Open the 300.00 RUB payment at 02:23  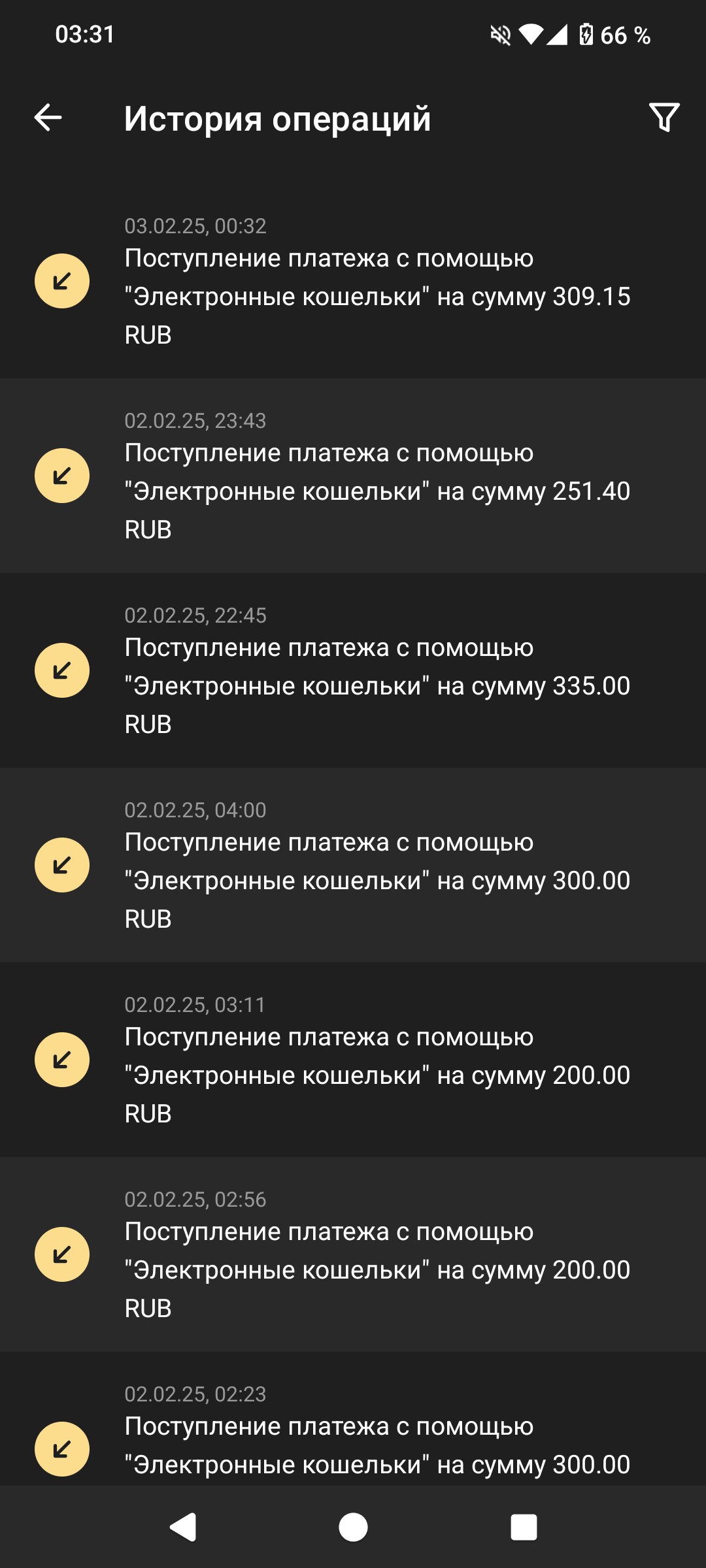(353, 1437)
